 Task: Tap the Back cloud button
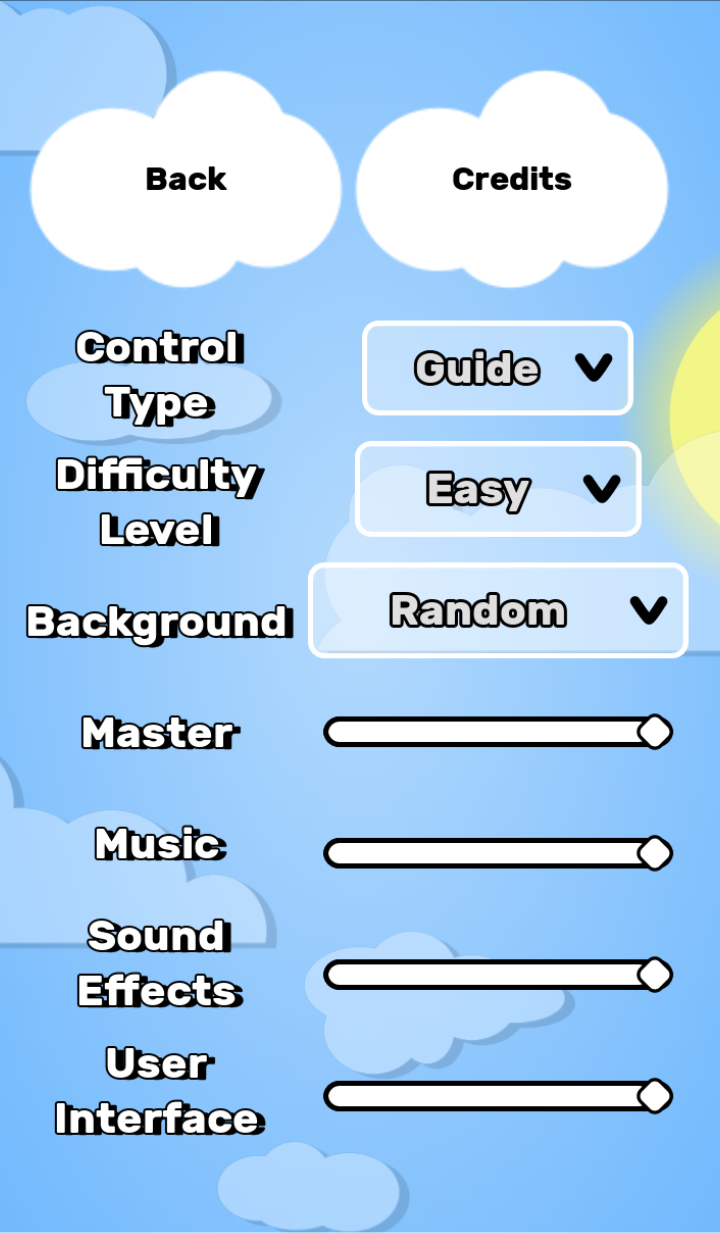click(x=186, y=180)
